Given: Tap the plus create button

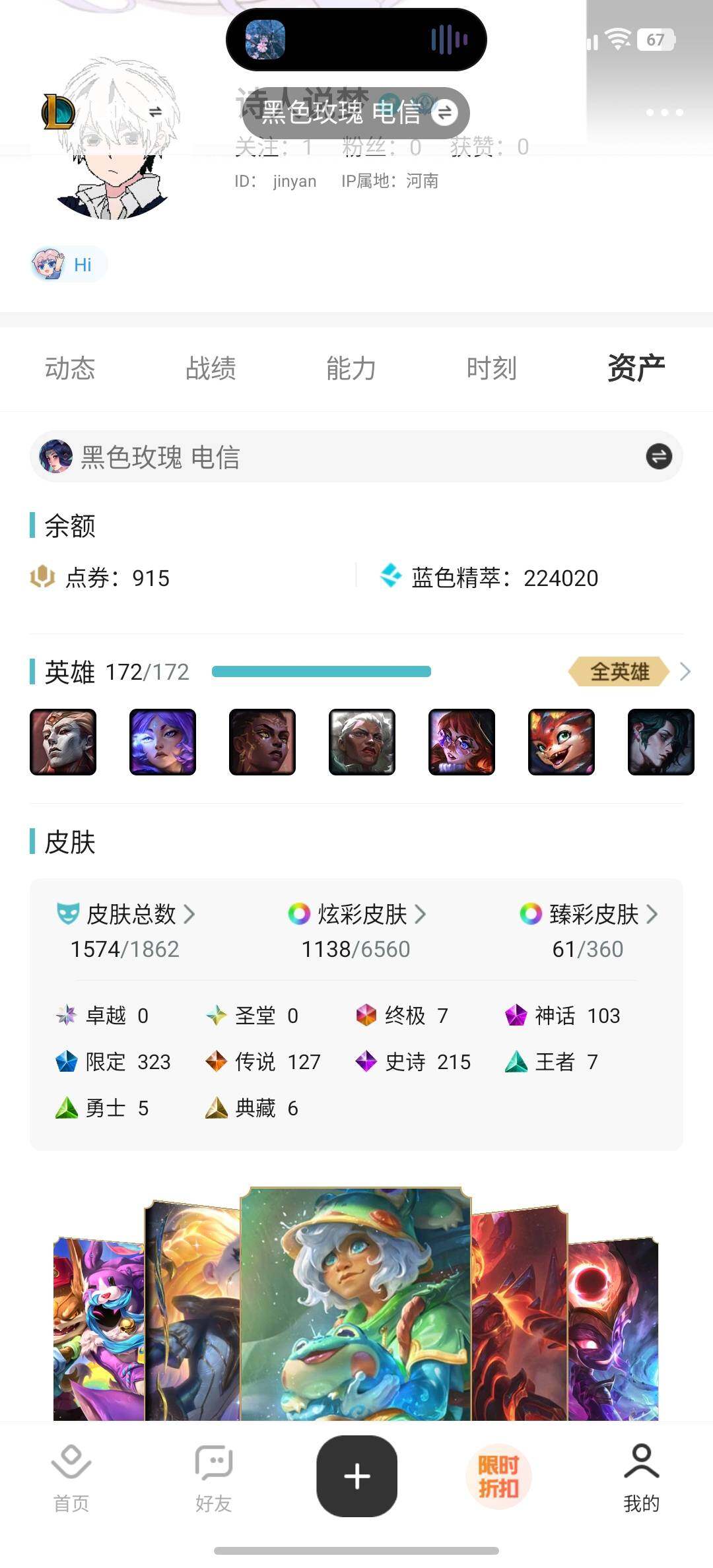Looking at the screenshot, I should [x=356, y=1476].
